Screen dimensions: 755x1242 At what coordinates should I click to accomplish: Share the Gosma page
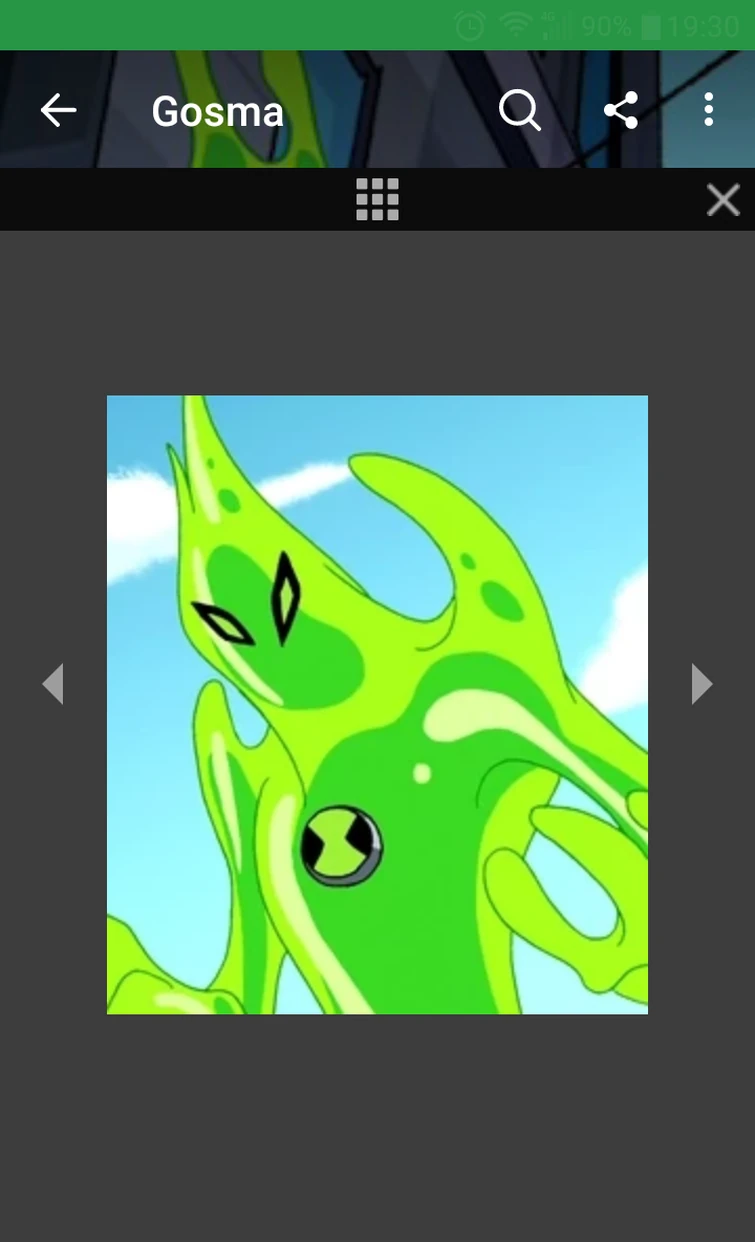tap(621, 110)
